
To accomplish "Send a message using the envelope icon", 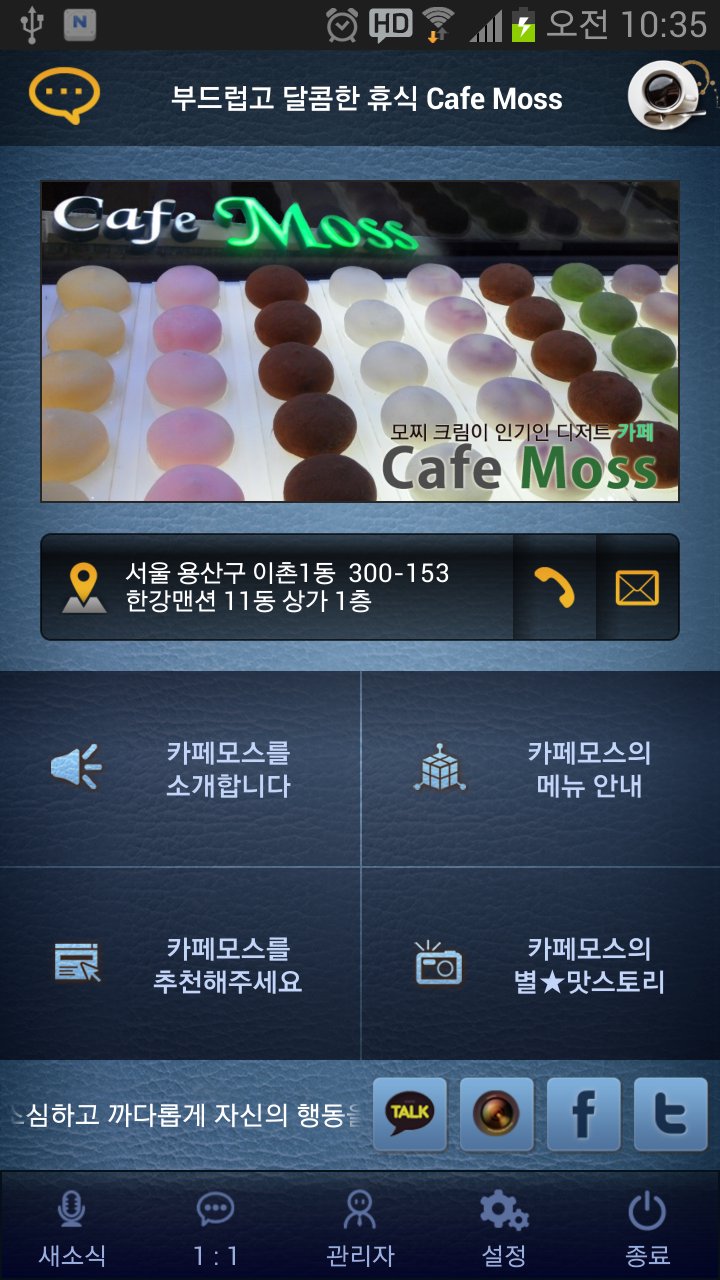I will click(x=638, y=587).
